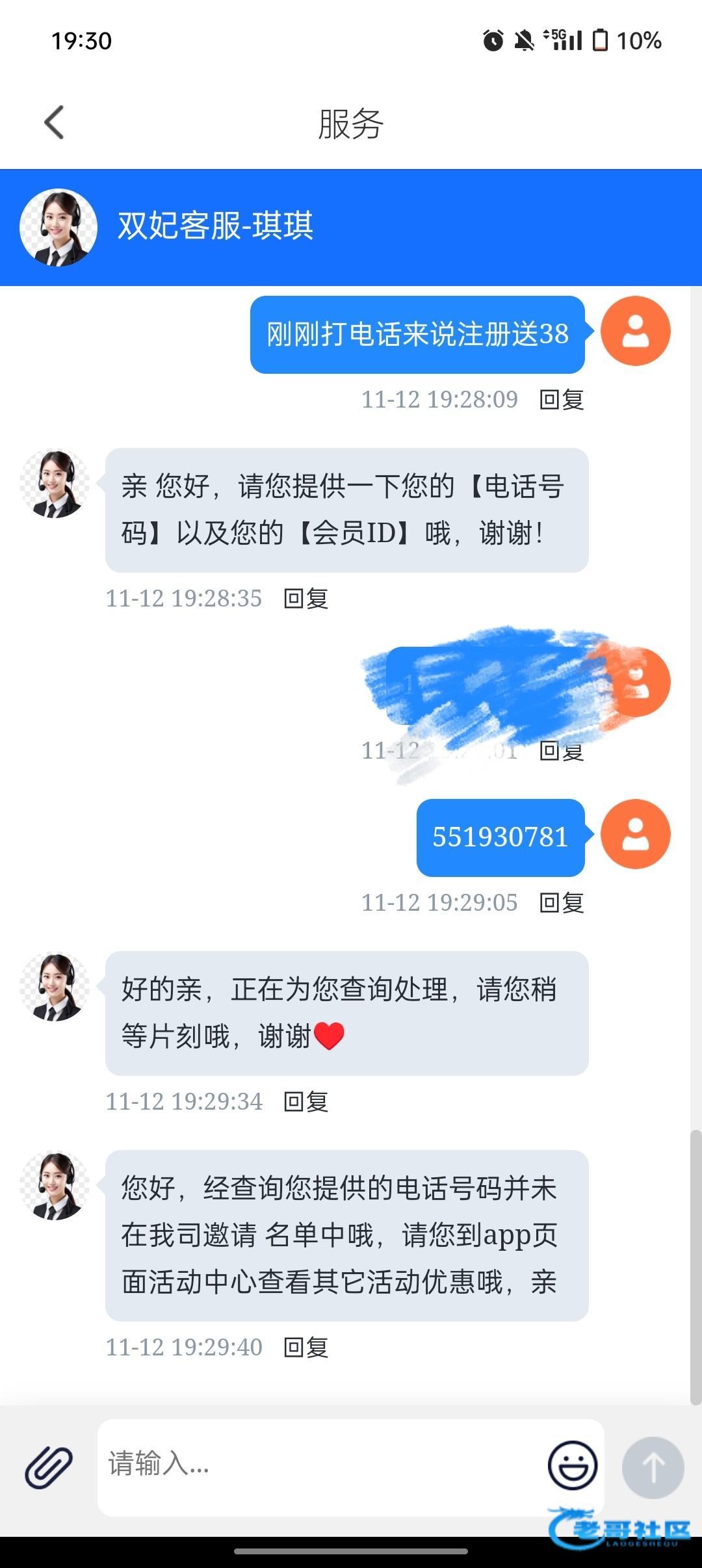
Task: Open the emoji picker
Action: pyautogui.click(x=572, y=1465)
